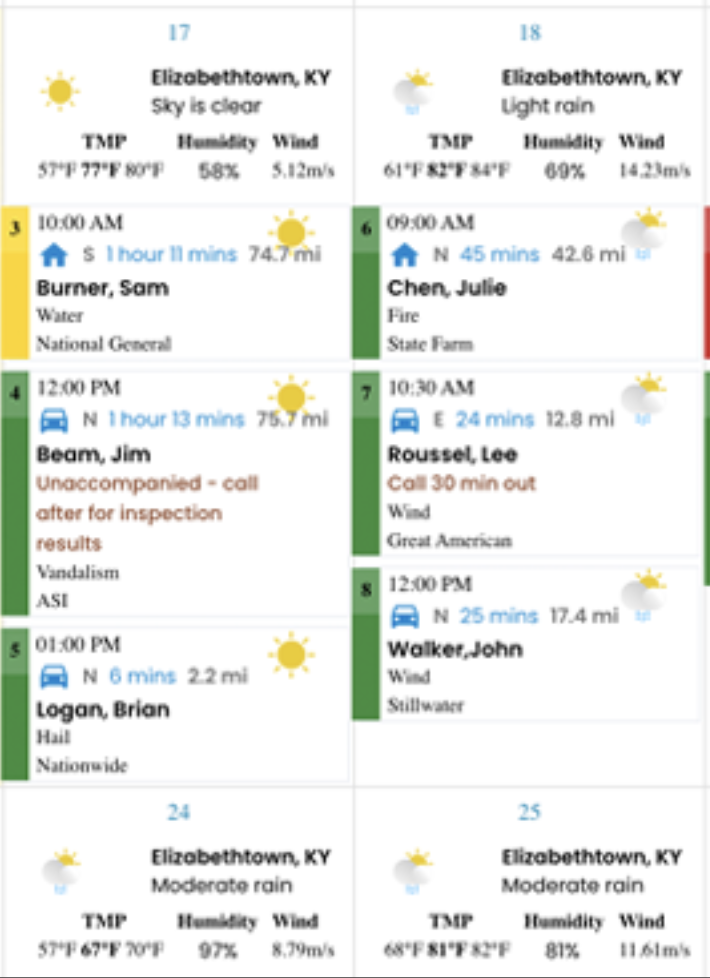Open Sam Burner's 10:00 AM appointment
The height and width of the screenshot is (978, 710).
click(x=102, y=288)
